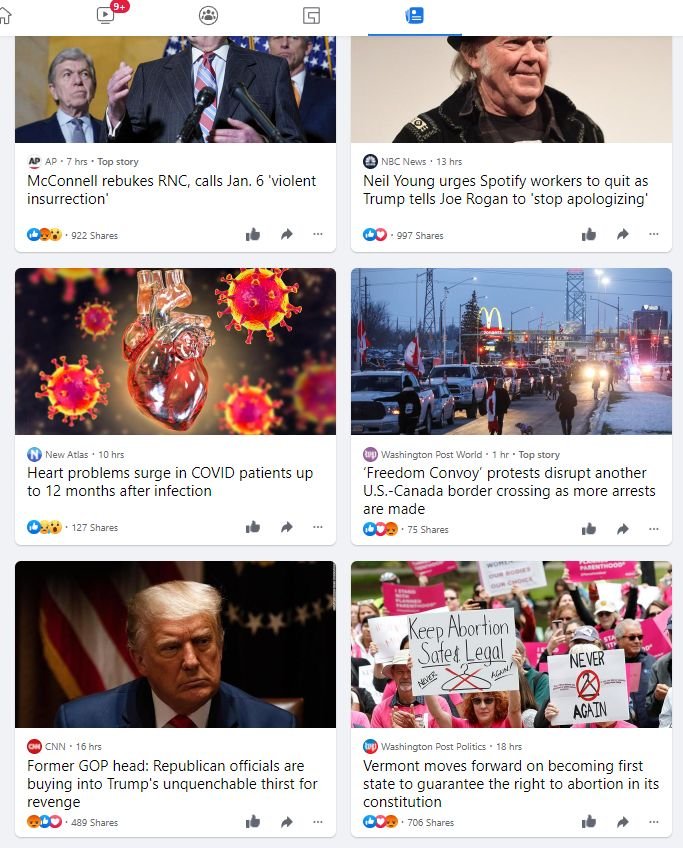Share the Neil Young Spotify story
Viewport: 683px width, 848px height.
[622, 234]
